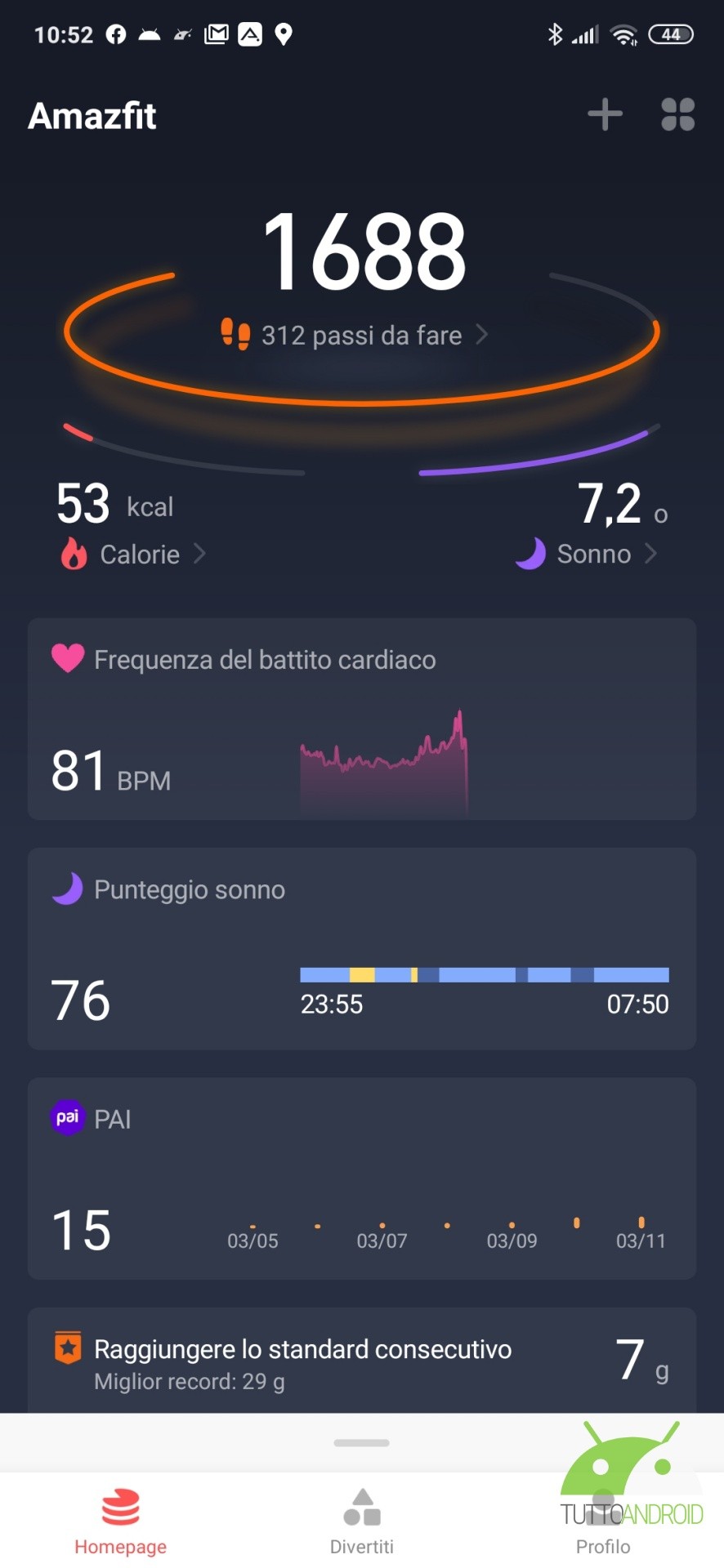Viewport: 724px width, 1568px height.
Task: Open Frequenza del battito cardiaco card
Action: click(361, 719)
